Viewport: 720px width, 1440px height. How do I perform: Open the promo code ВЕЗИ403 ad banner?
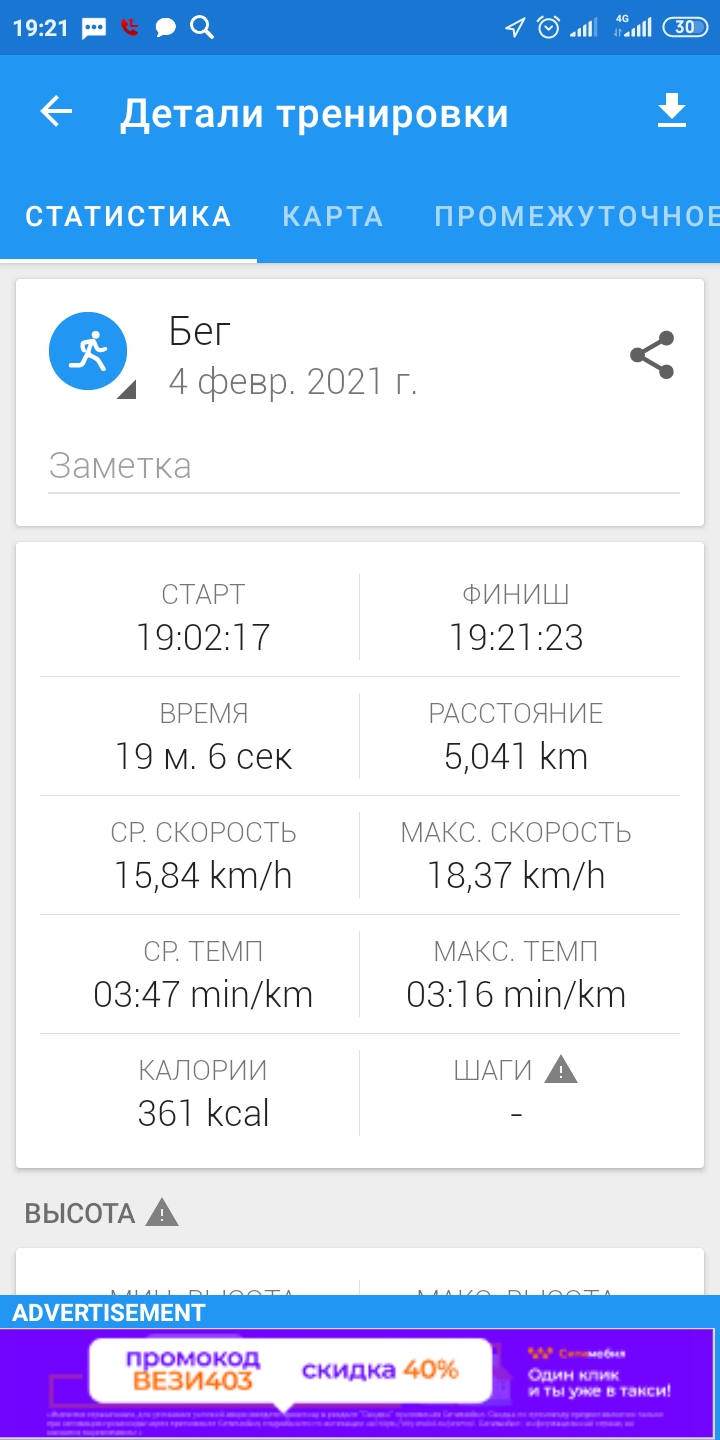290,1370
